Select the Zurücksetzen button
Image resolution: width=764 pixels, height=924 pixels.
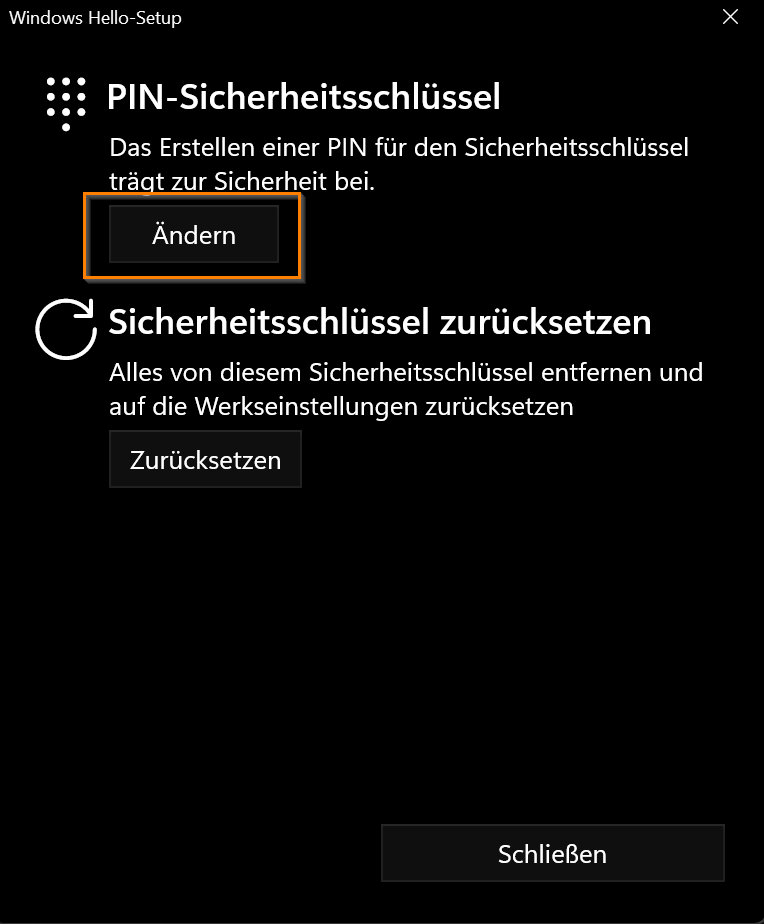(x=205, y=460)
